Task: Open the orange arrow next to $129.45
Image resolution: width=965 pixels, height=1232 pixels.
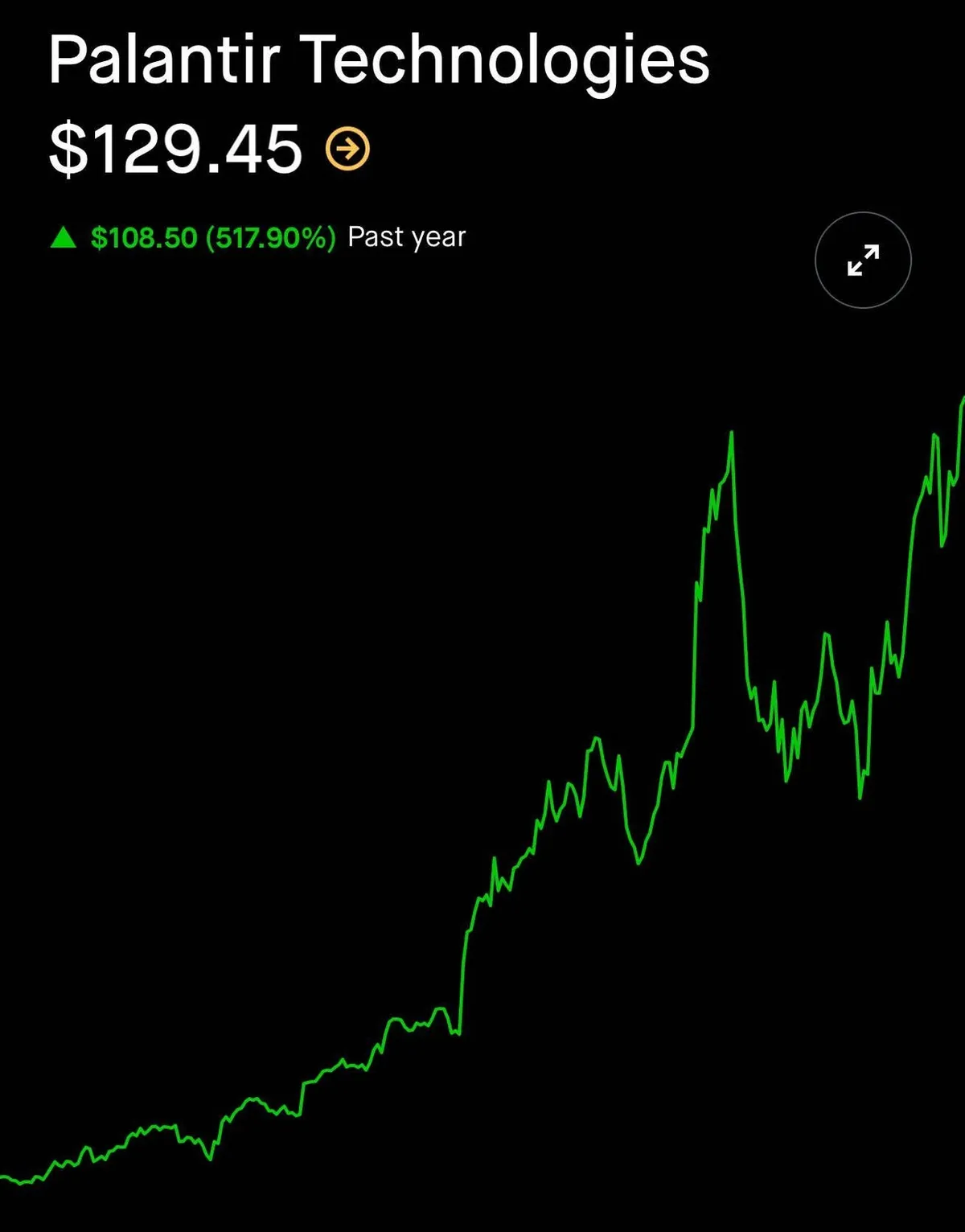Action: [x=347, y=149]
